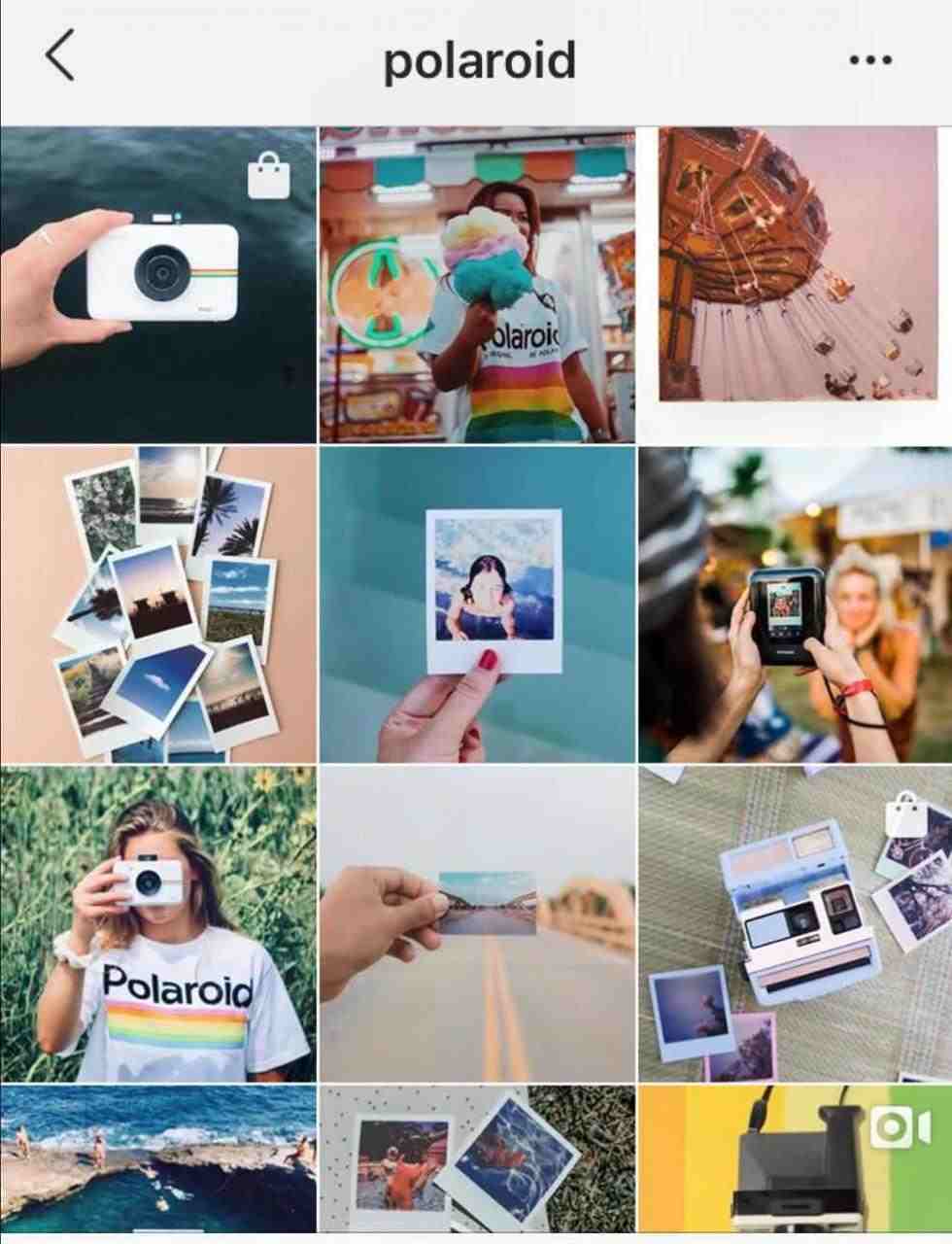This screenshot has width=952, height=1244.
Task: Open the road photo held in hand post
Action: 477,923
